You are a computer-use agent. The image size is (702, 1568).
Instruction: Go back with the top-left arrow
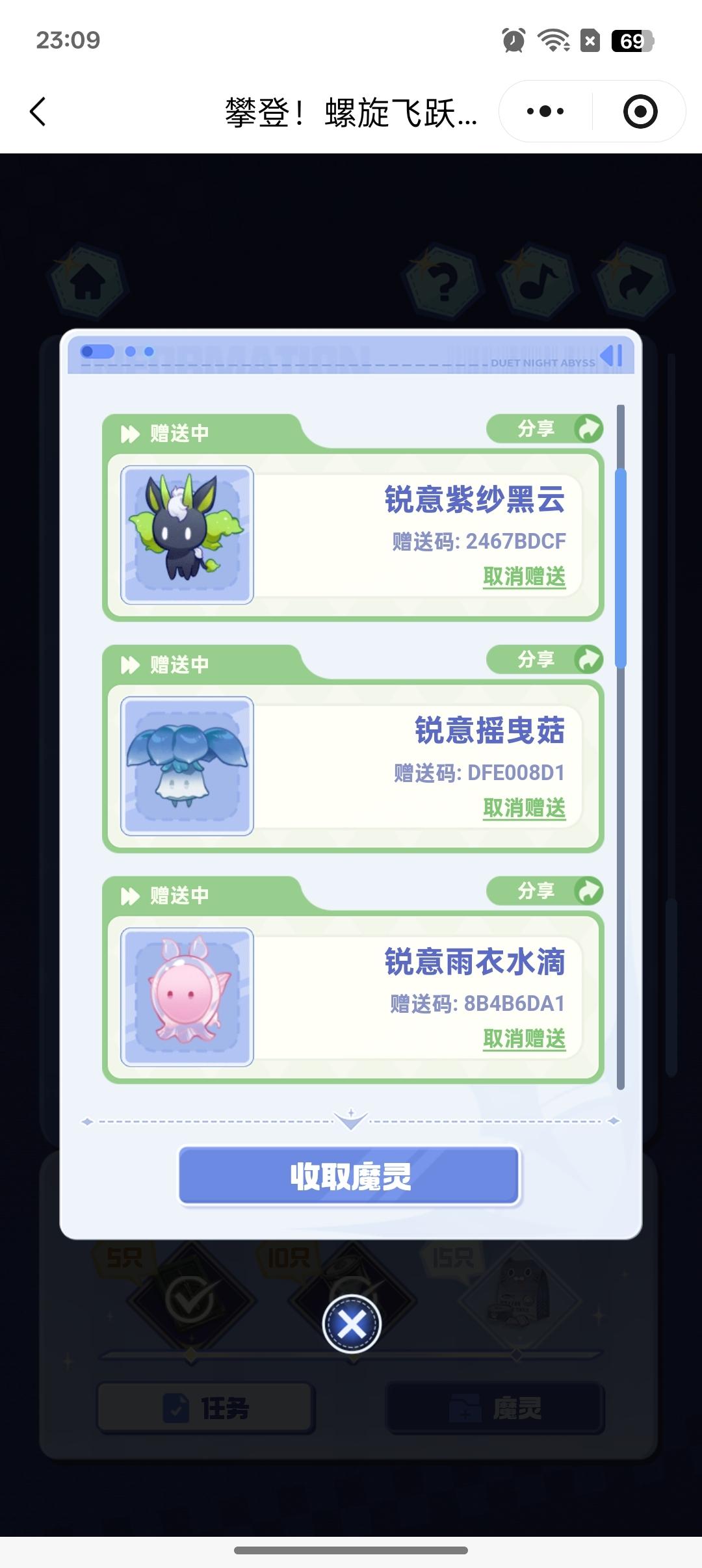pyautogui.click(x=38, y=112)
